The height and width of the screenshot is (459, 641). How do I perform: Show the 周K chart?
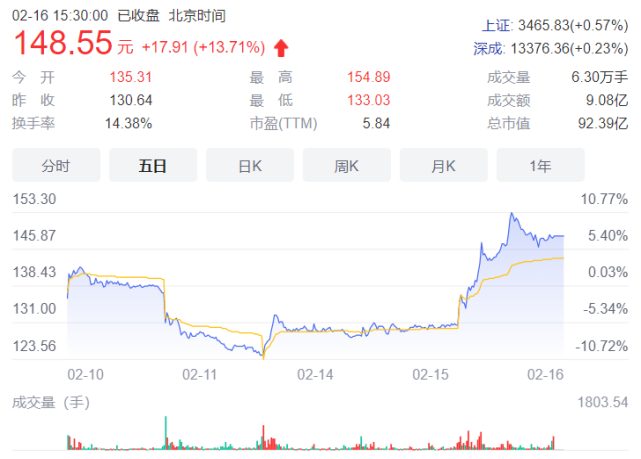tap(347, 166)
